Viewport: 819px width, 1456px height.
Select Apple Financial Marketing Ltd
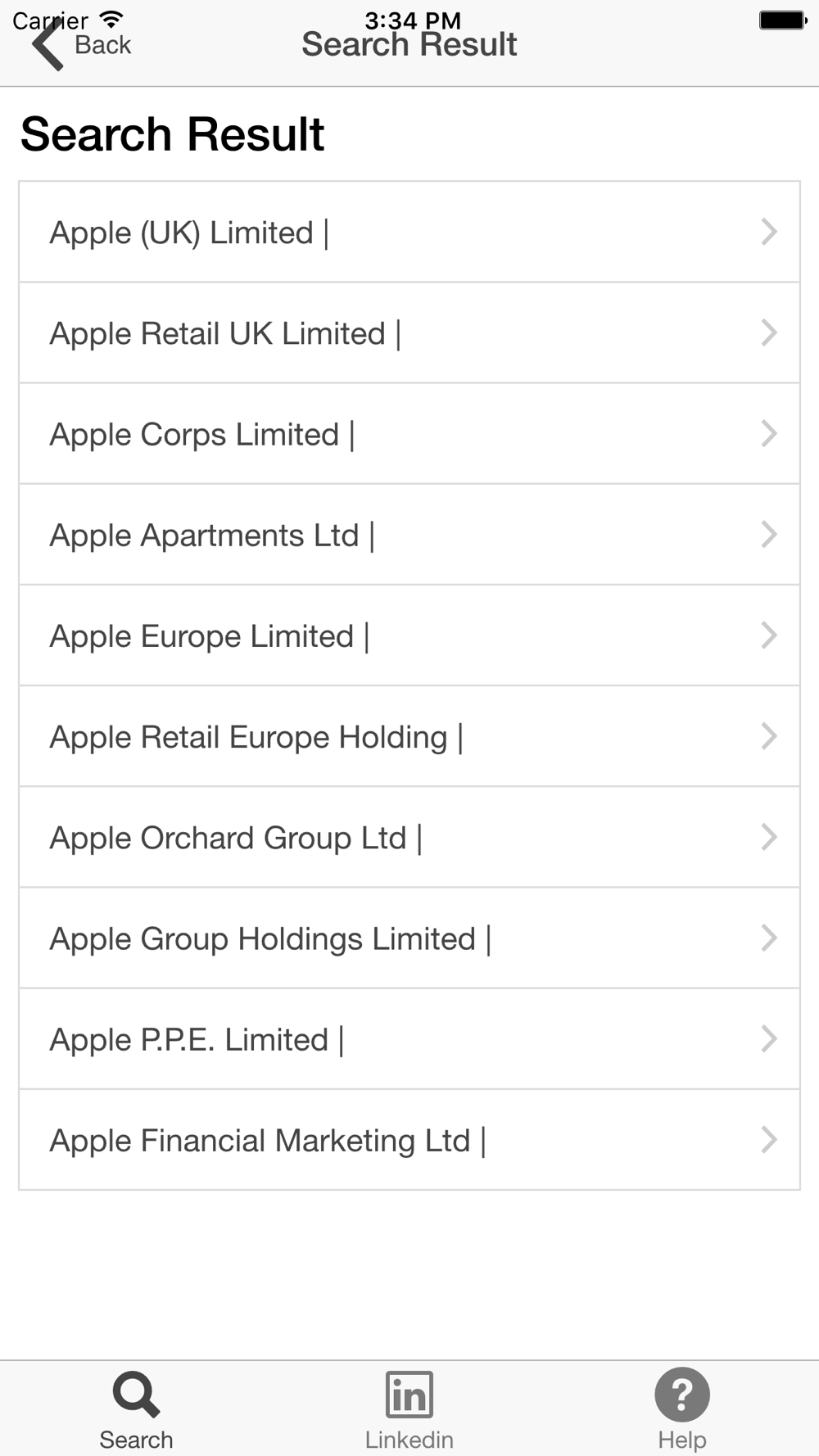coord(409,1139)
